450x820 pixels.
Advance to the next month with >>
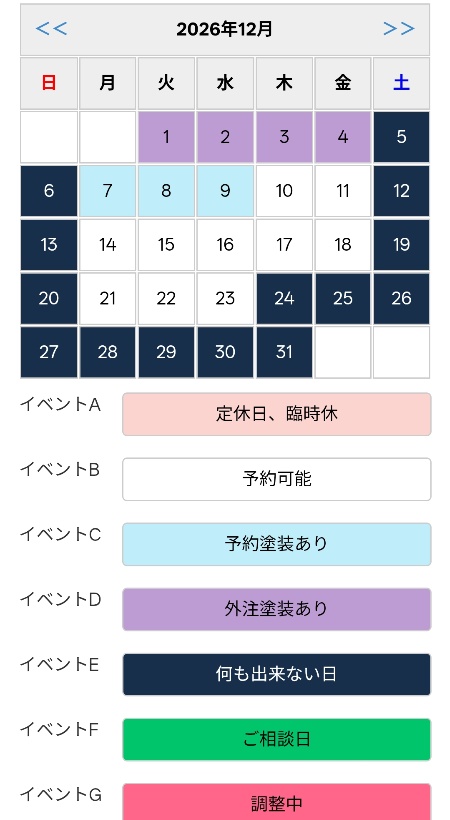coord(399,29)
